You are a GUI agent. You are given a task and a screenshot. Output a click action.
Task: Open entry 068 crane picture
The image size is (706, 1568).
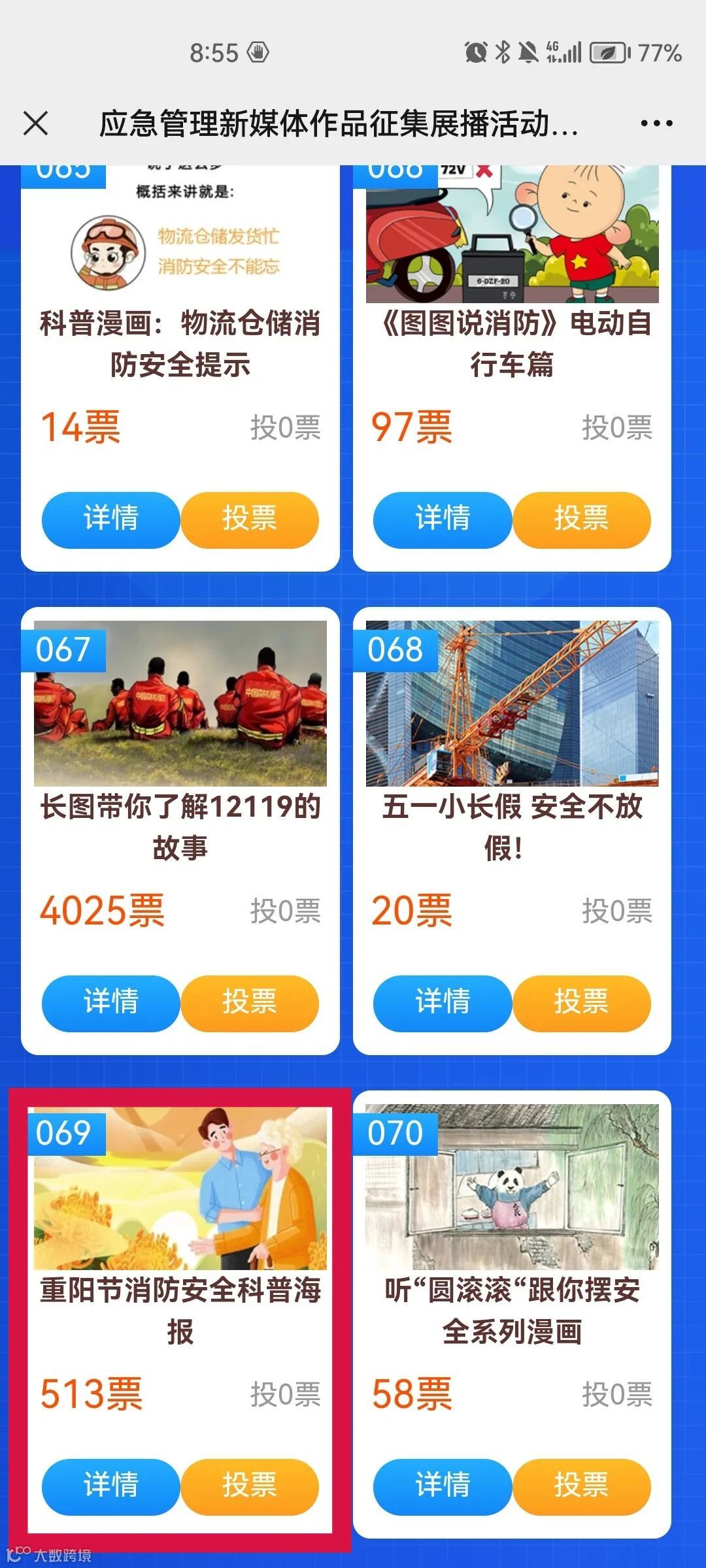512,703
